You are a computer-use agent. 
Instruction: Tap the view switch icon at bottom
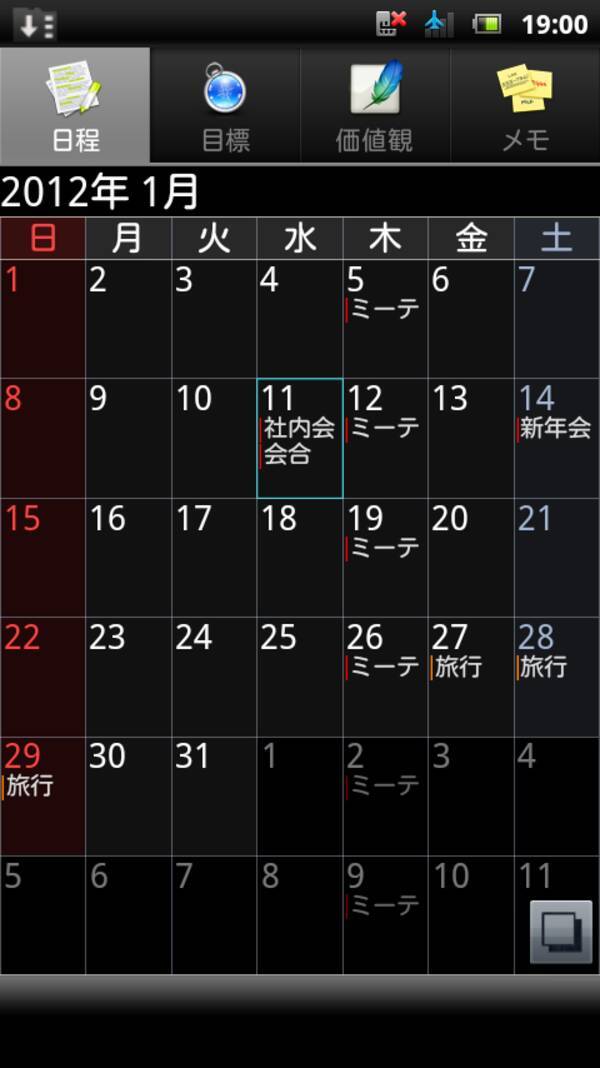(560, 932)
